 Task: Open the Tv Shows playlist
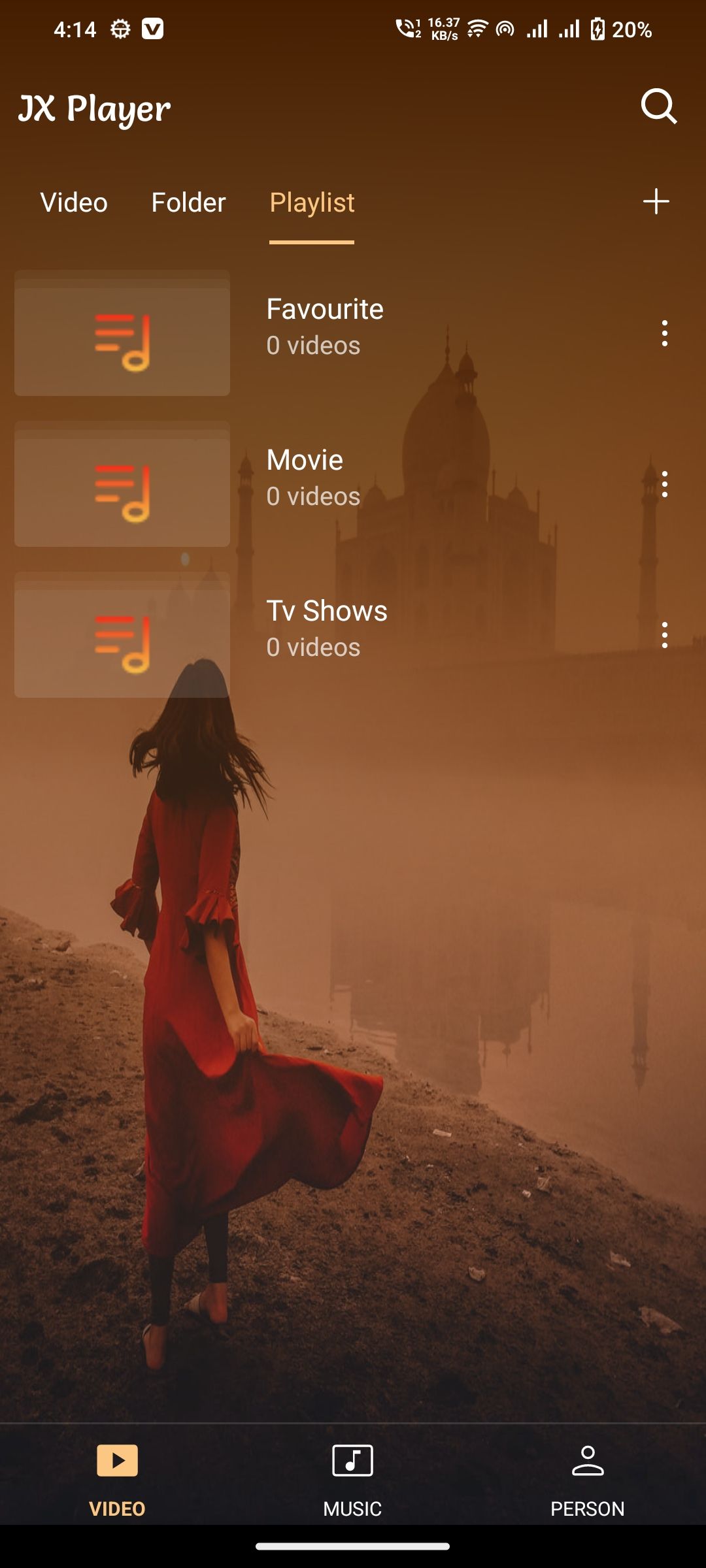[x=327, y=629]
